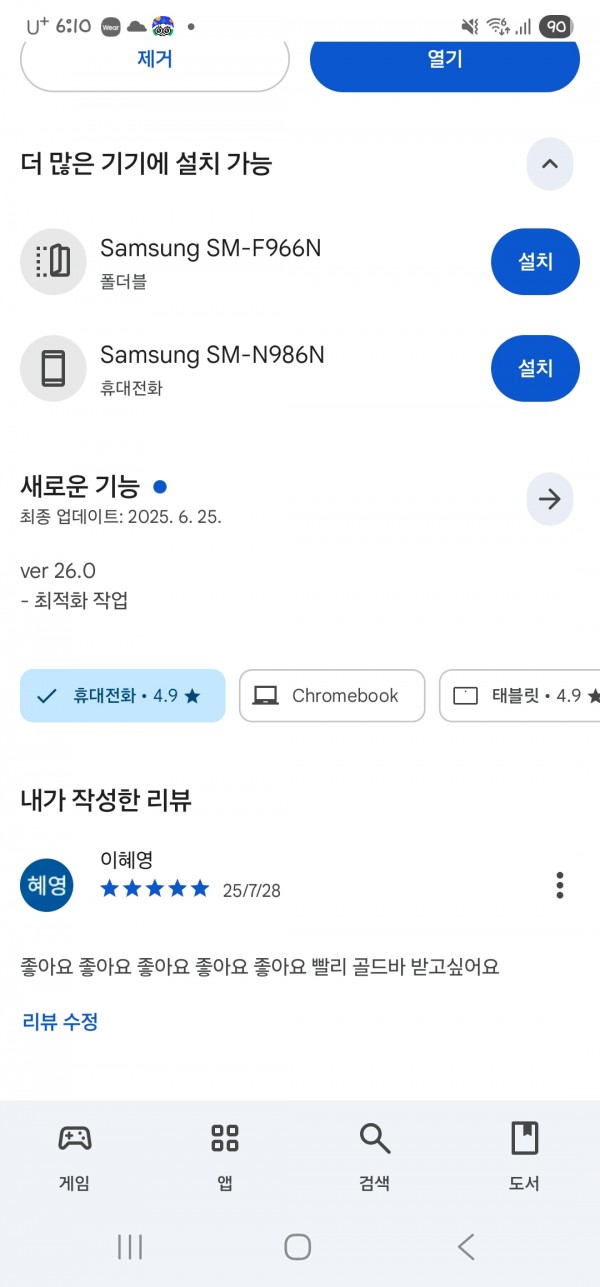
Task: Go back with system back button
Action: click(466, 1246)
